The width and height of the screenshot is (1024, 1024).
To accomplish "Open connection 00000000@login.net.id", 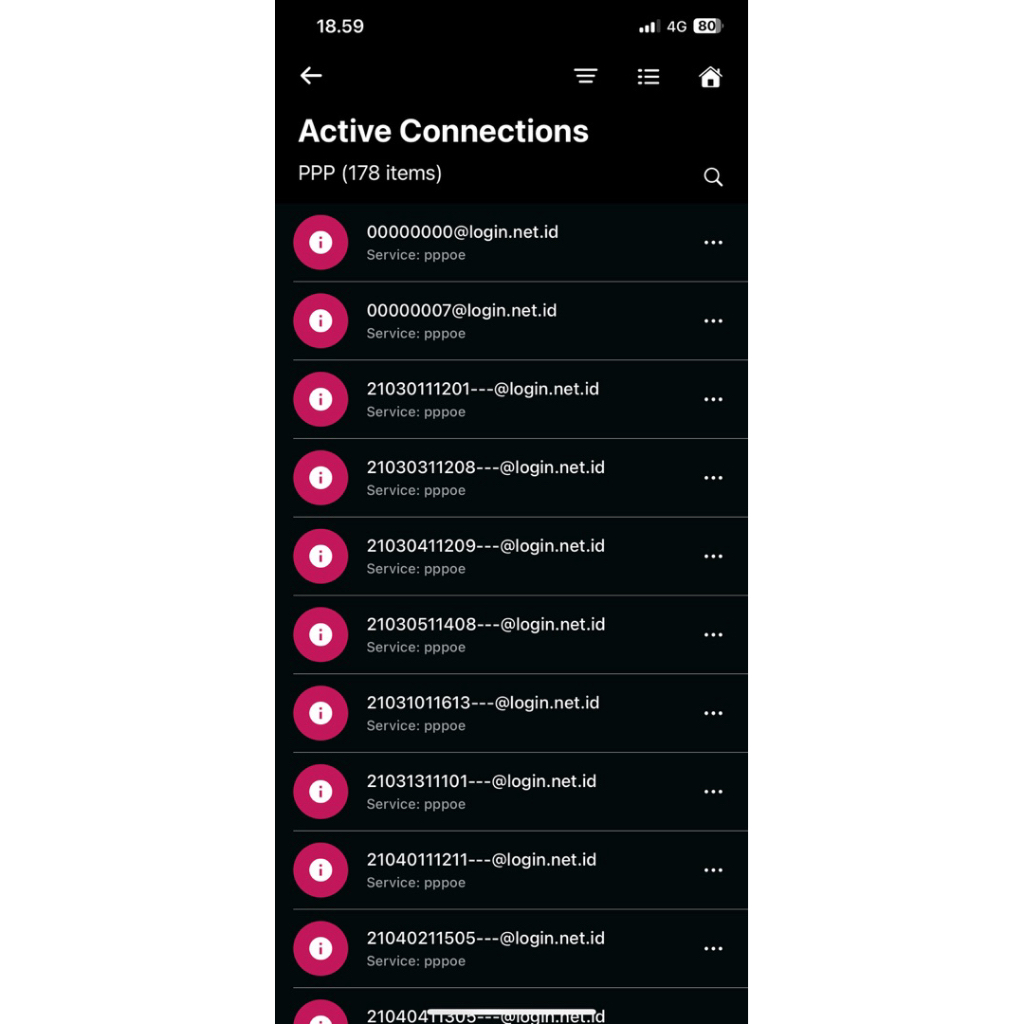I will [x=462, y=242].
